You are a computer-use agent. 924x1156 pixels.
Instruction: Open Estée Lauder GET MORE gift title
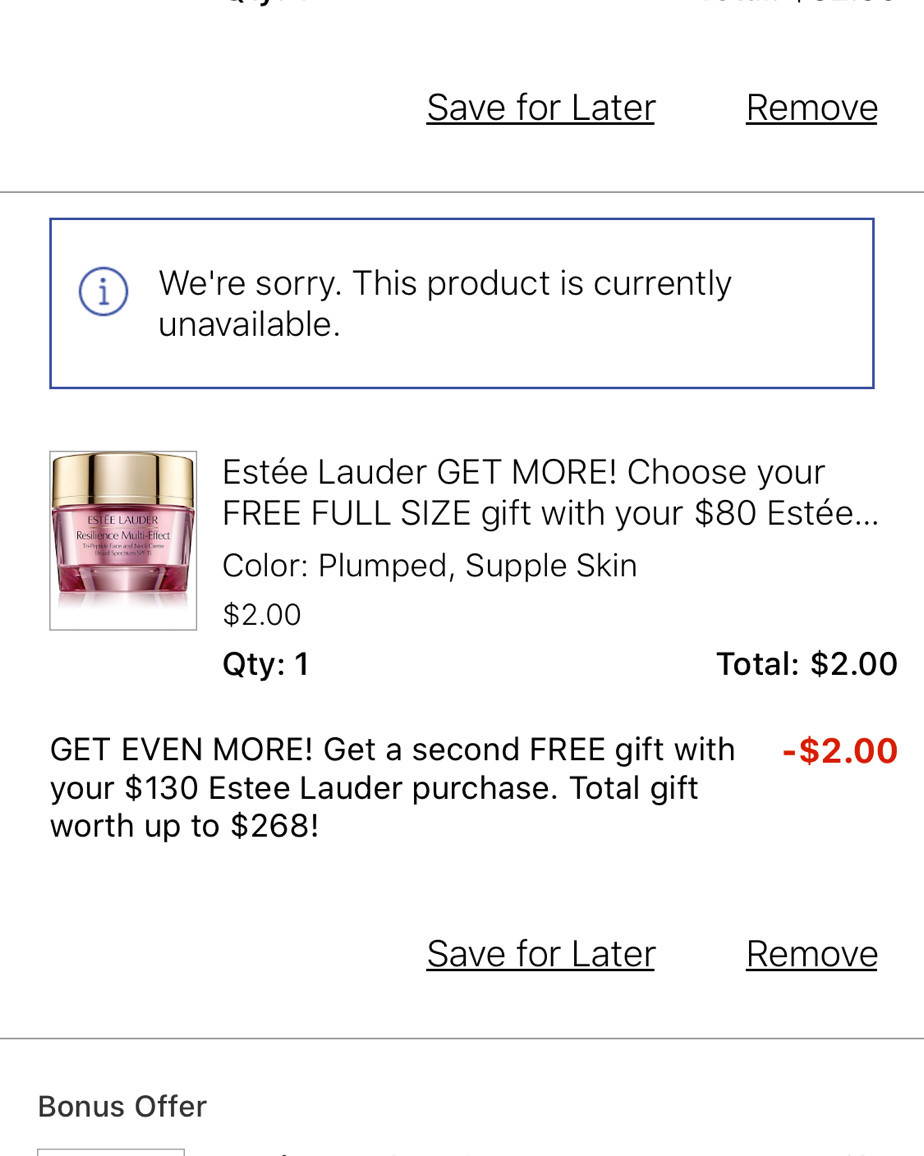point(549,492)
